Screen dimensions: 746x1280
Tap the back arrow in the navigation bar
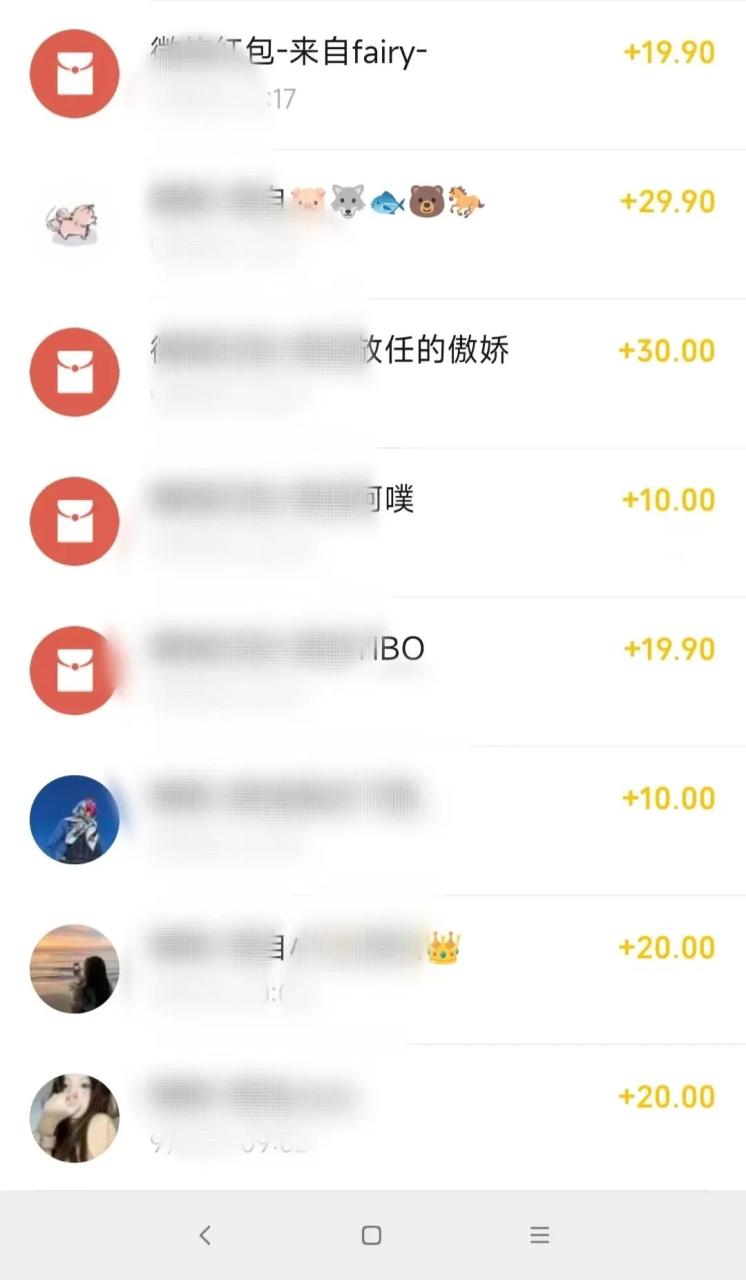point(205,1235)
